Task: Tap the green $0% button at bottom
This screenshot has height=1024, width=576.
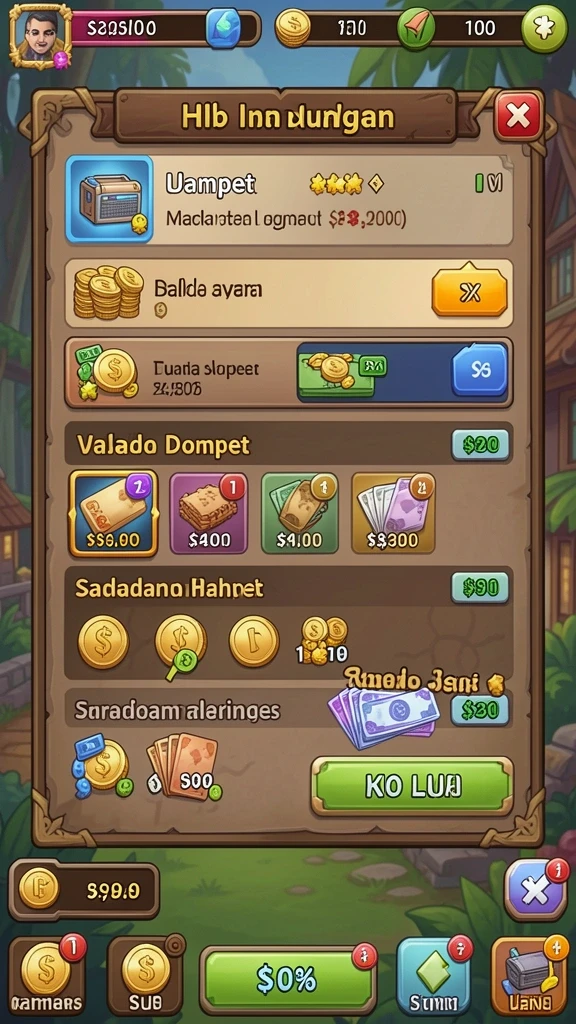Action: tap(289, 978)
